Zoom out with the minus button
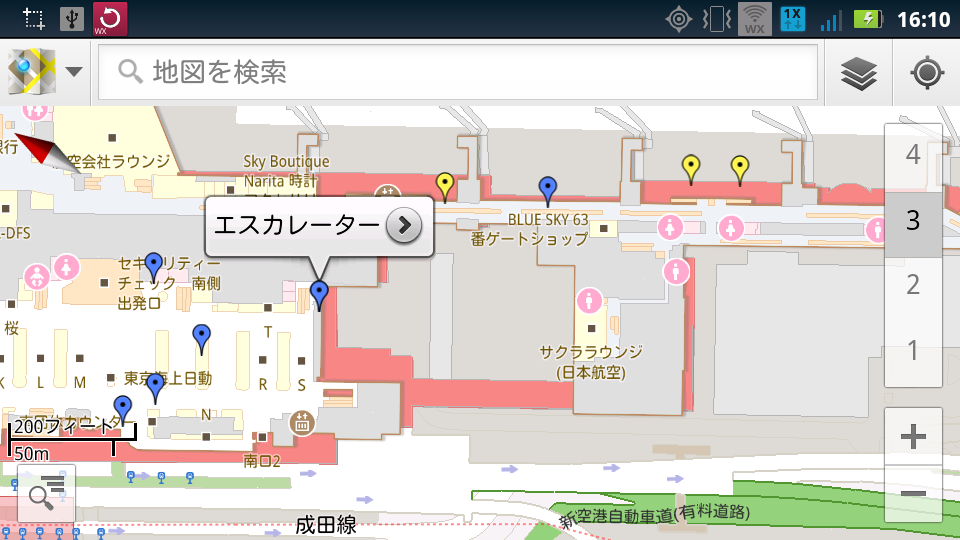Screen dimensions: 960x540 (x=912, y=494)
